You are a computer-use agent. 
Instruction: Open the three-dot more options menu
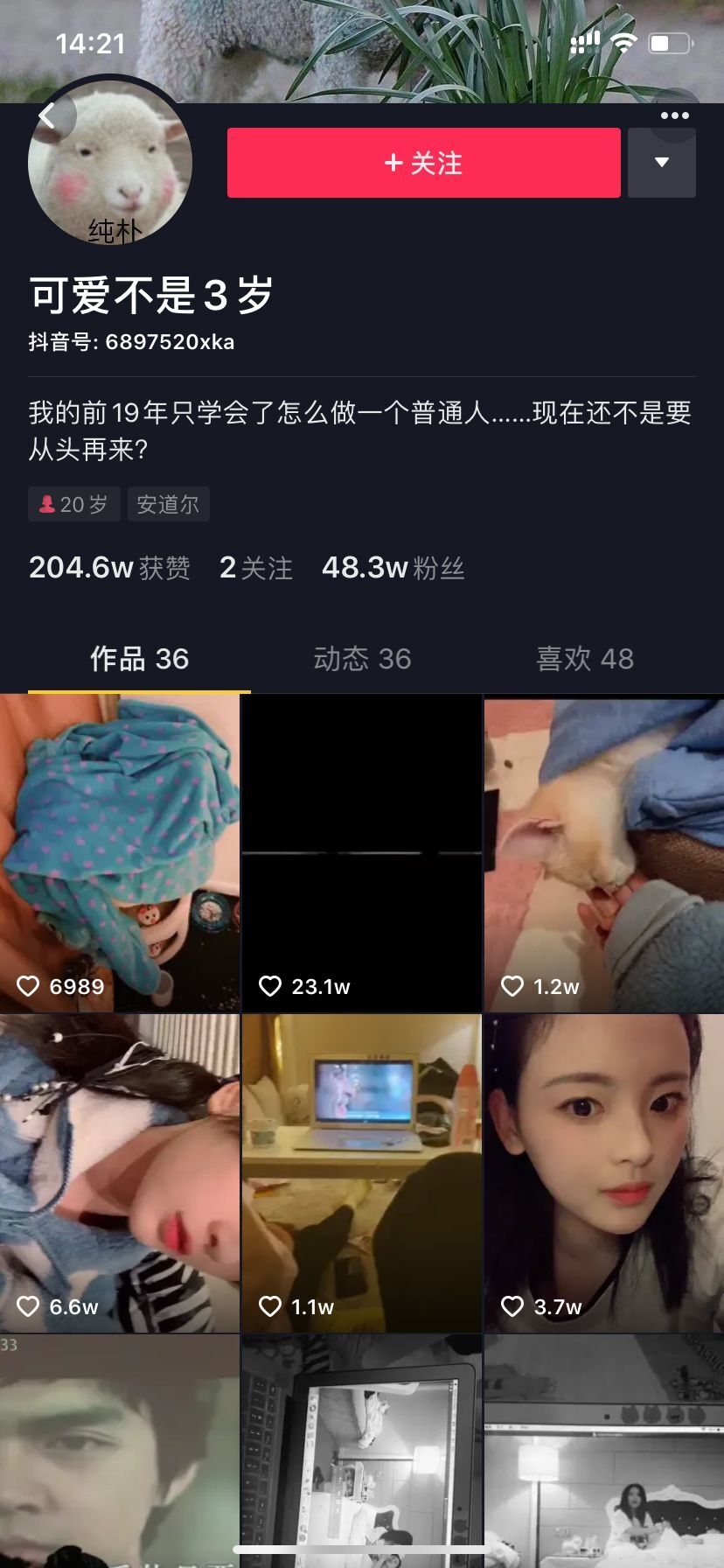click(x=674, y=115)
